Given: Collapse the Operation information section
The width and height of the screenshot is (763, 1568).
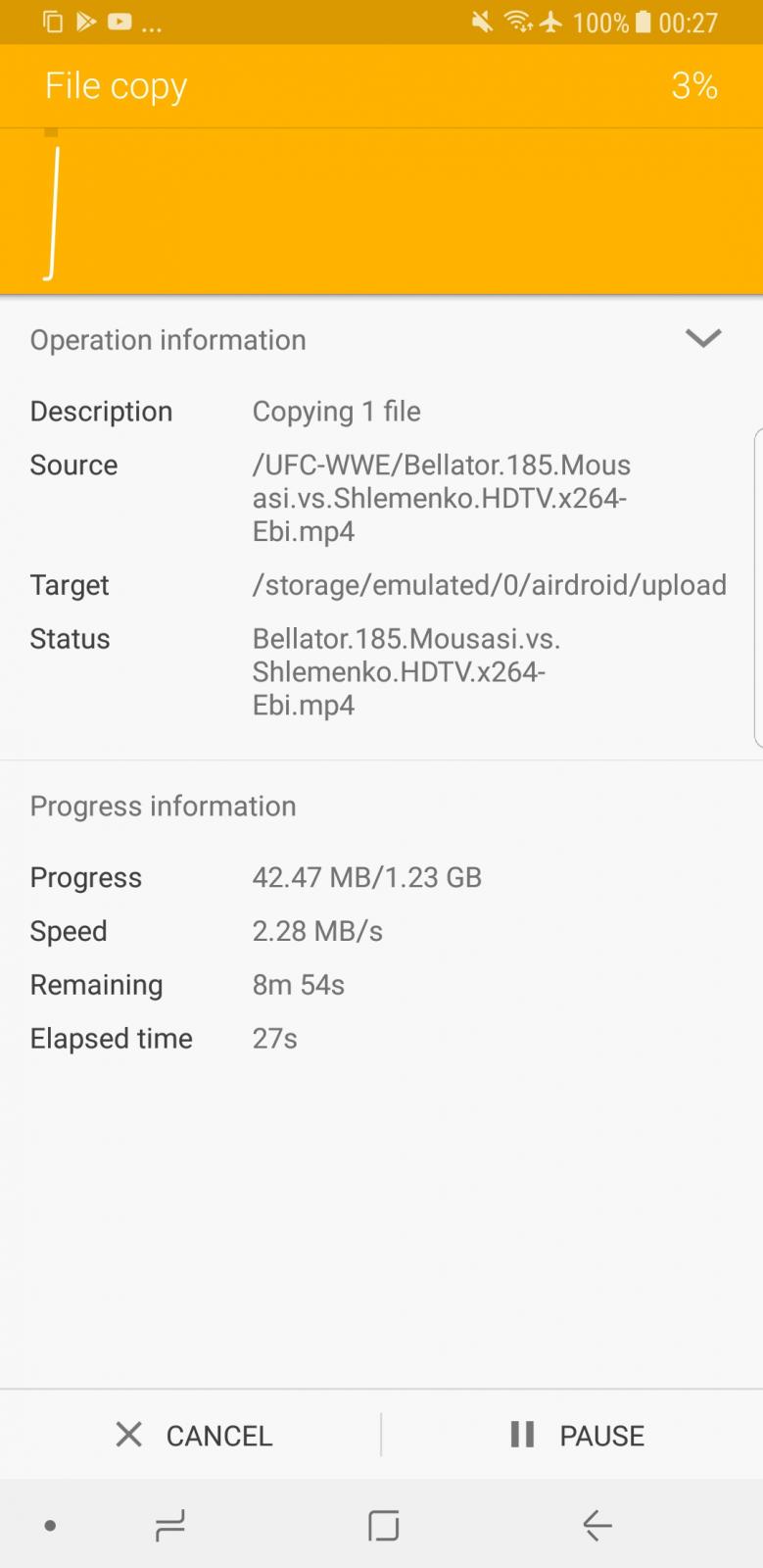Looking at the screenshot, I should (x=703, y=339).
